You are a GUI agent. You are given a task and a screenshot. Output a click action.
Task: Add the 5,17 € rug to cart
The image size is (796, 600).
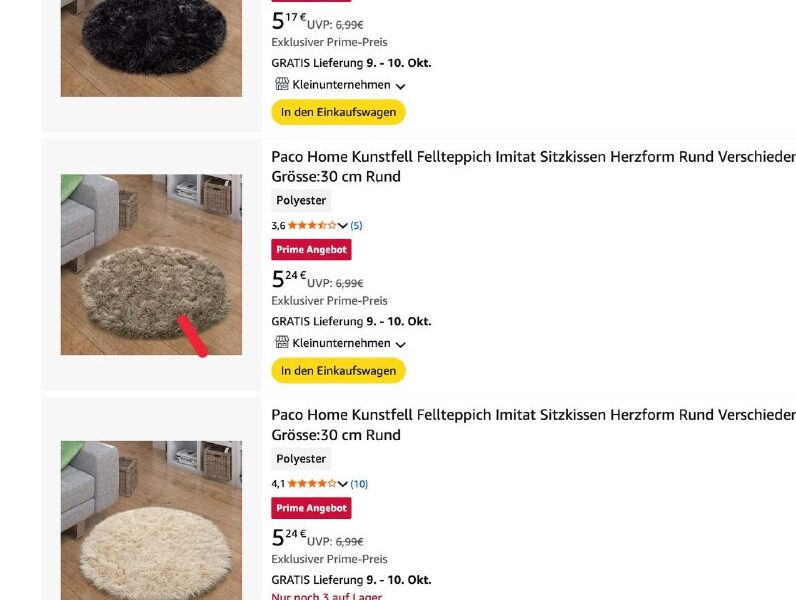pyautogui.click(x=338, y=112)
